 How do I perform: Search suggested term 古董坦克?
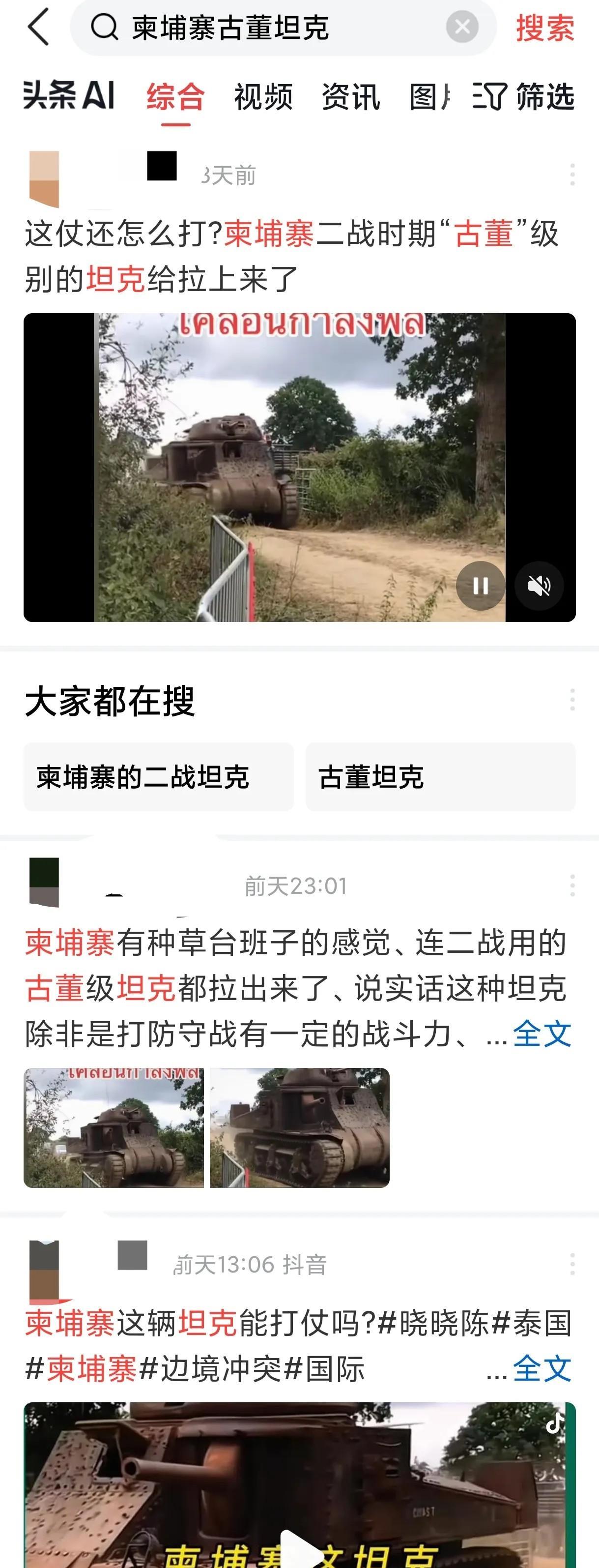click(440, 777)
